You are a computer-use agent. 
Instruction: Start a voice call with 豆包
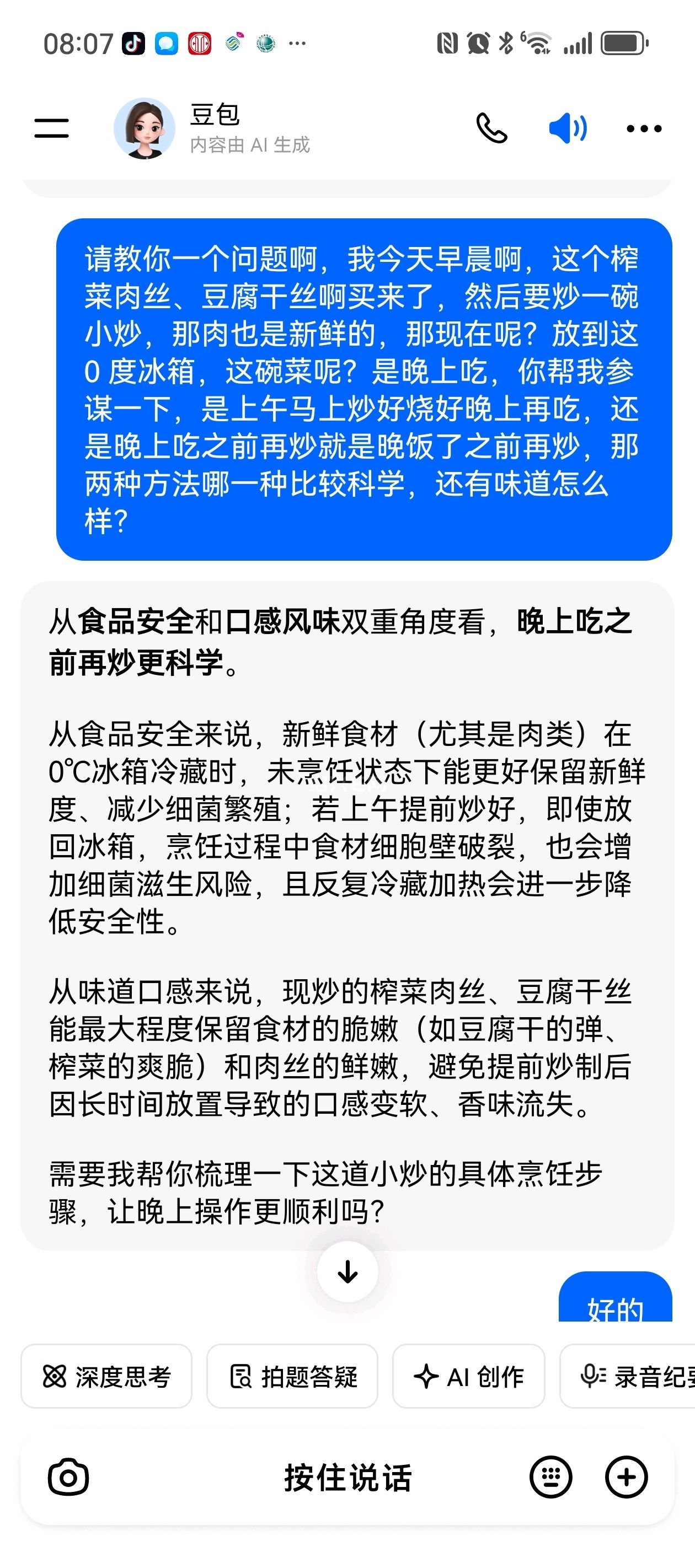point(491,128)
